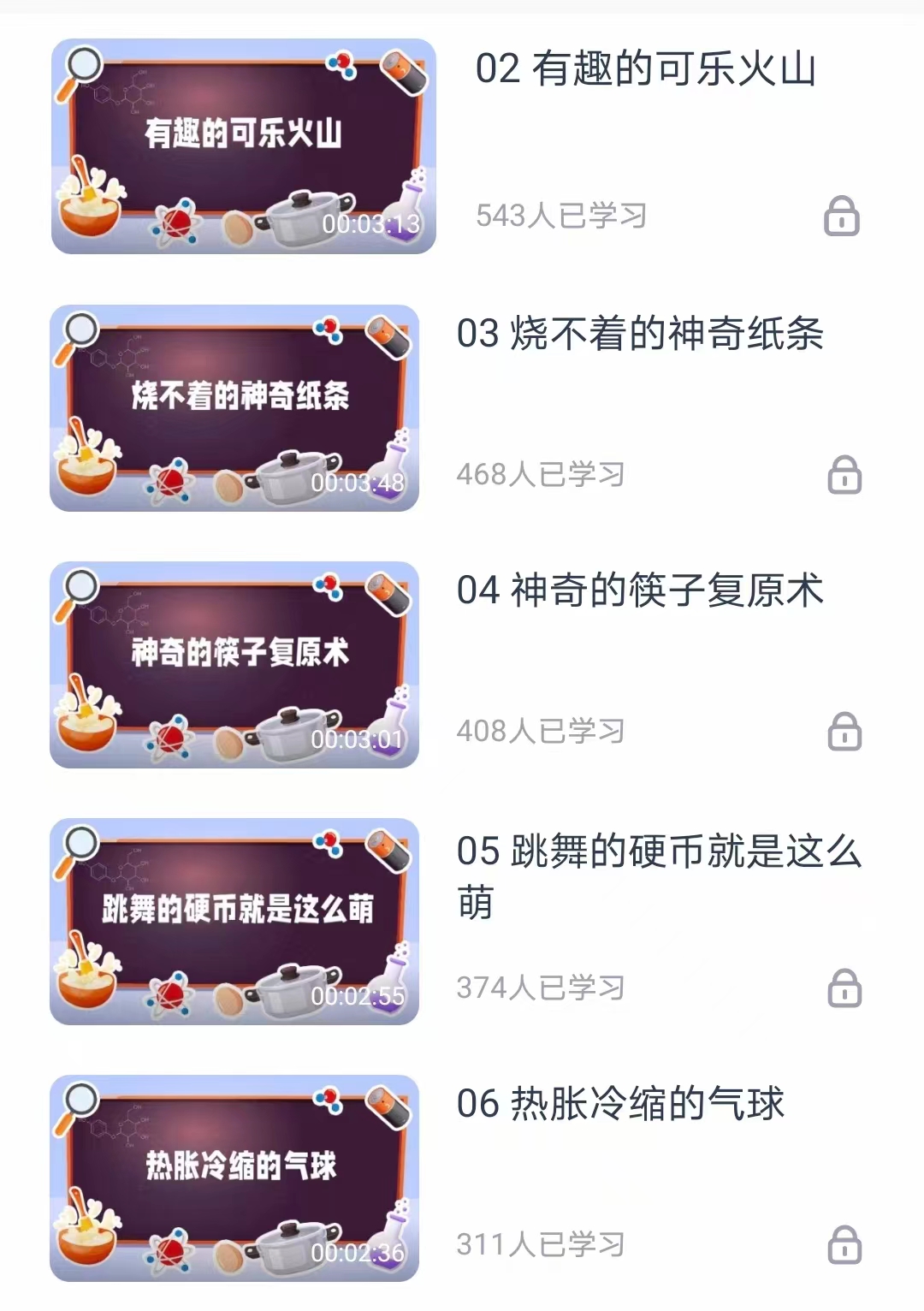Open lesson 03 烧不着的神奇纸条
Image resolution: width=924 pixels, height=1311 pixels.
tap(639, 334)
